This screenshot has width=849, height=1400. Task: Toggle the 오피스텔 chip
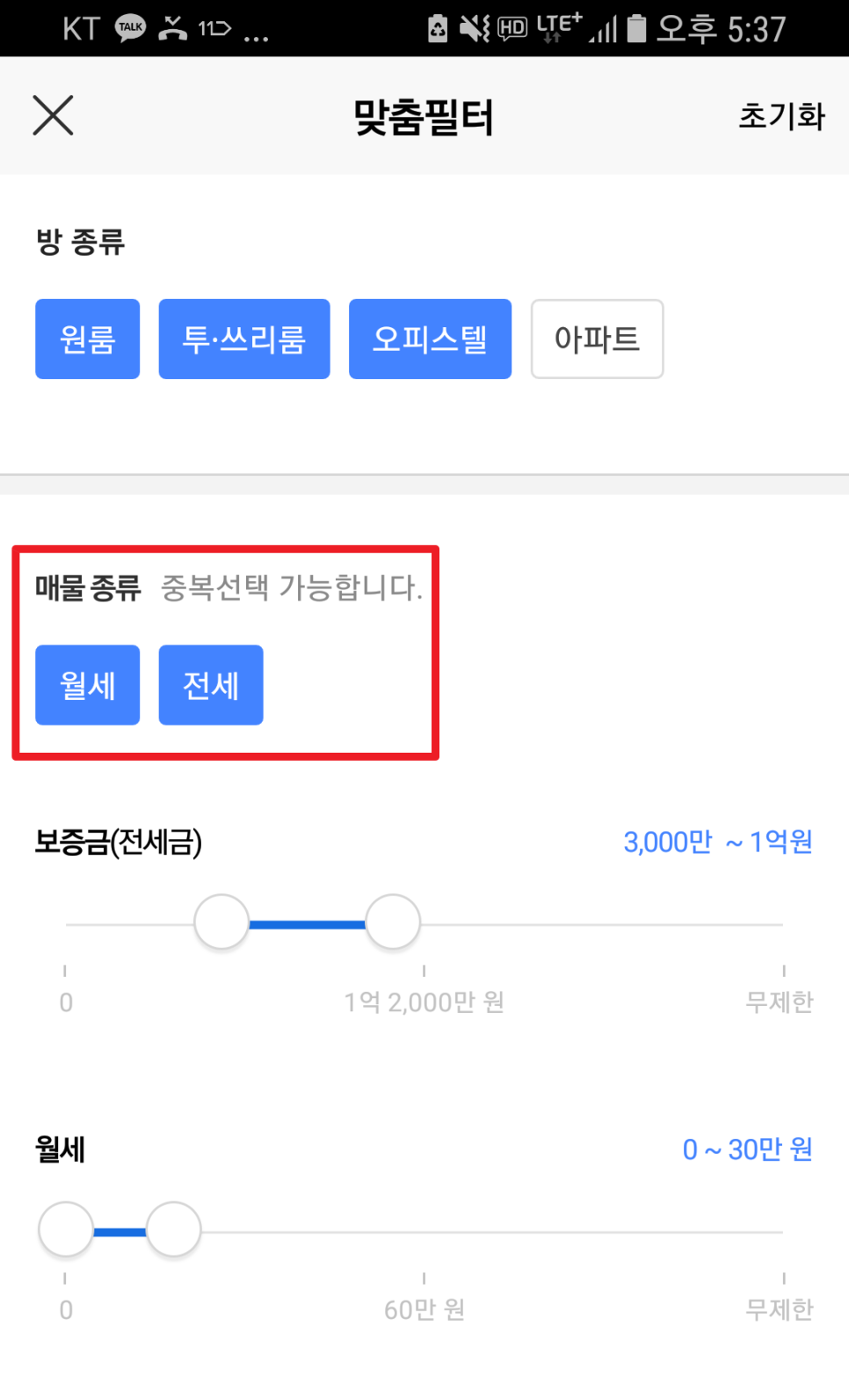point(430,339)
